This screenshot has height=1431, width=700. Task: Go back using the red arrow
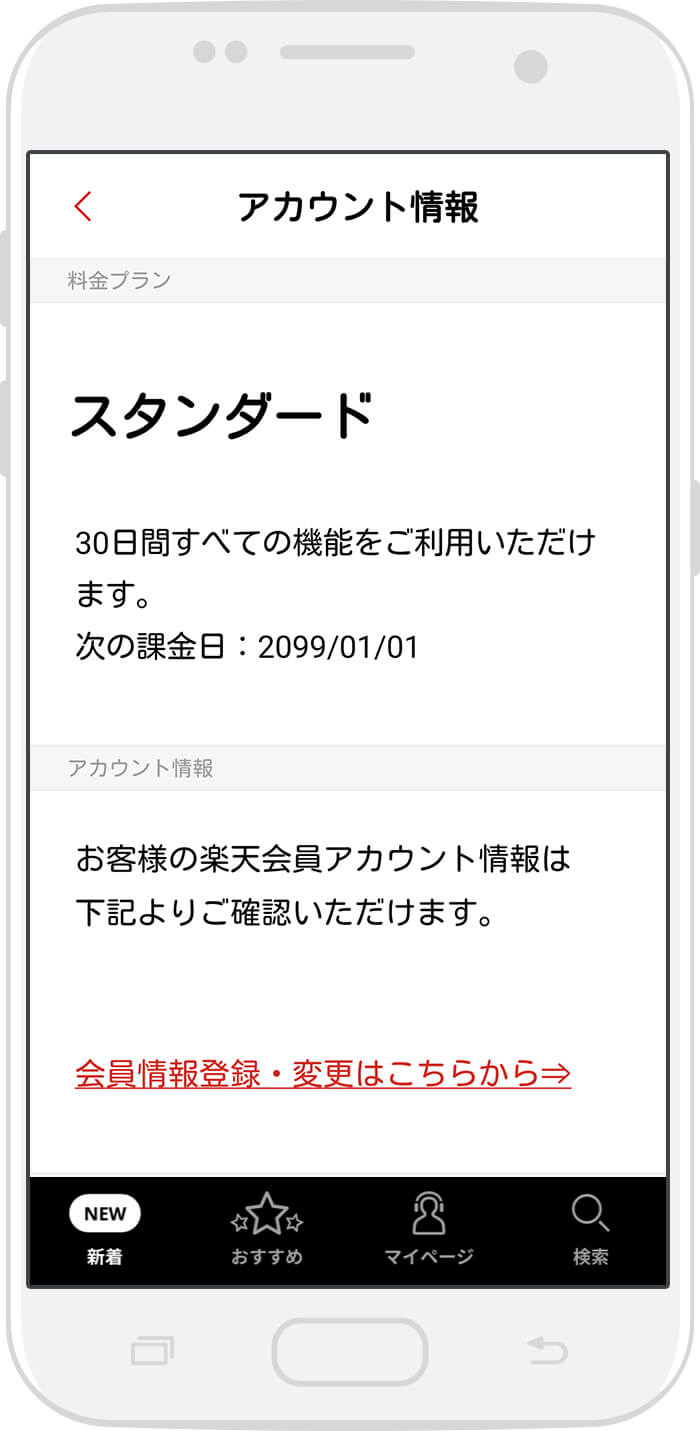(83, 206)
